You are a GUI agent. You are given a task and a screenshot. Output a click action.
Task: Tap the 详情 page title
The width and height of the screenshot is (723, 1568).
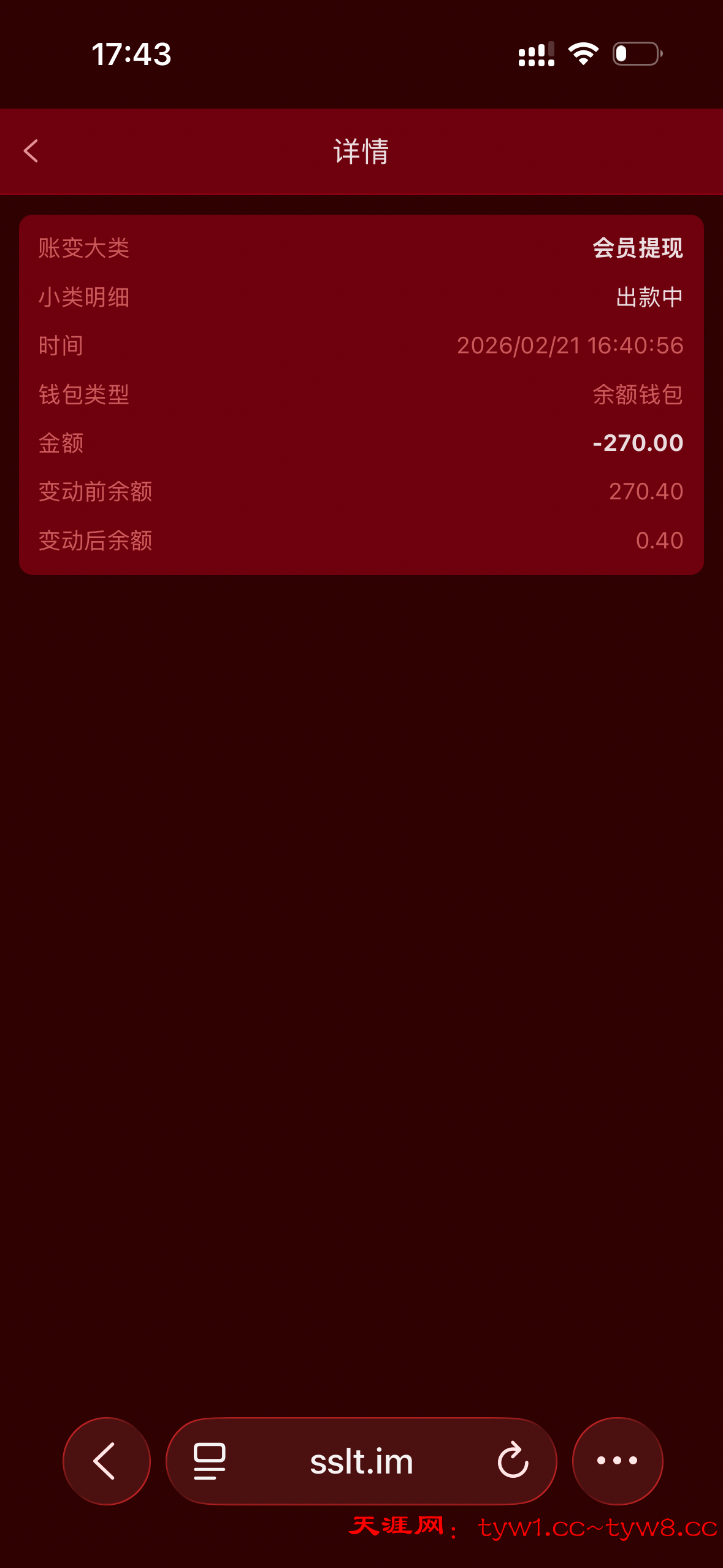(361, 151)
